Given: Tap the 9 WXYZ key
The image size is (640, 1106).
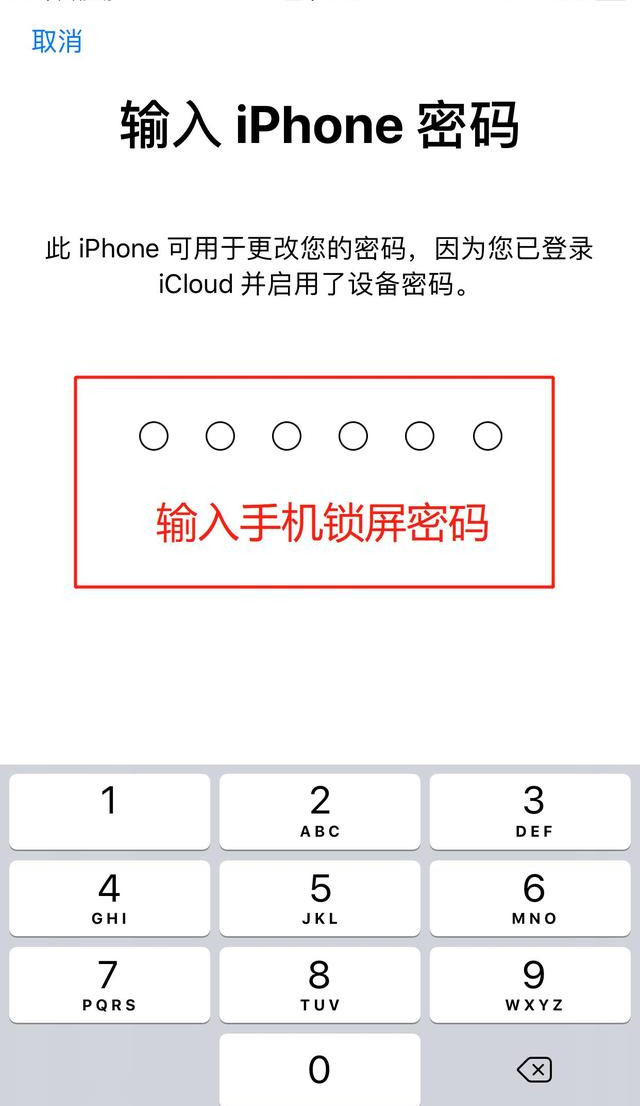Looking at the screenshot, I should 533,984.
